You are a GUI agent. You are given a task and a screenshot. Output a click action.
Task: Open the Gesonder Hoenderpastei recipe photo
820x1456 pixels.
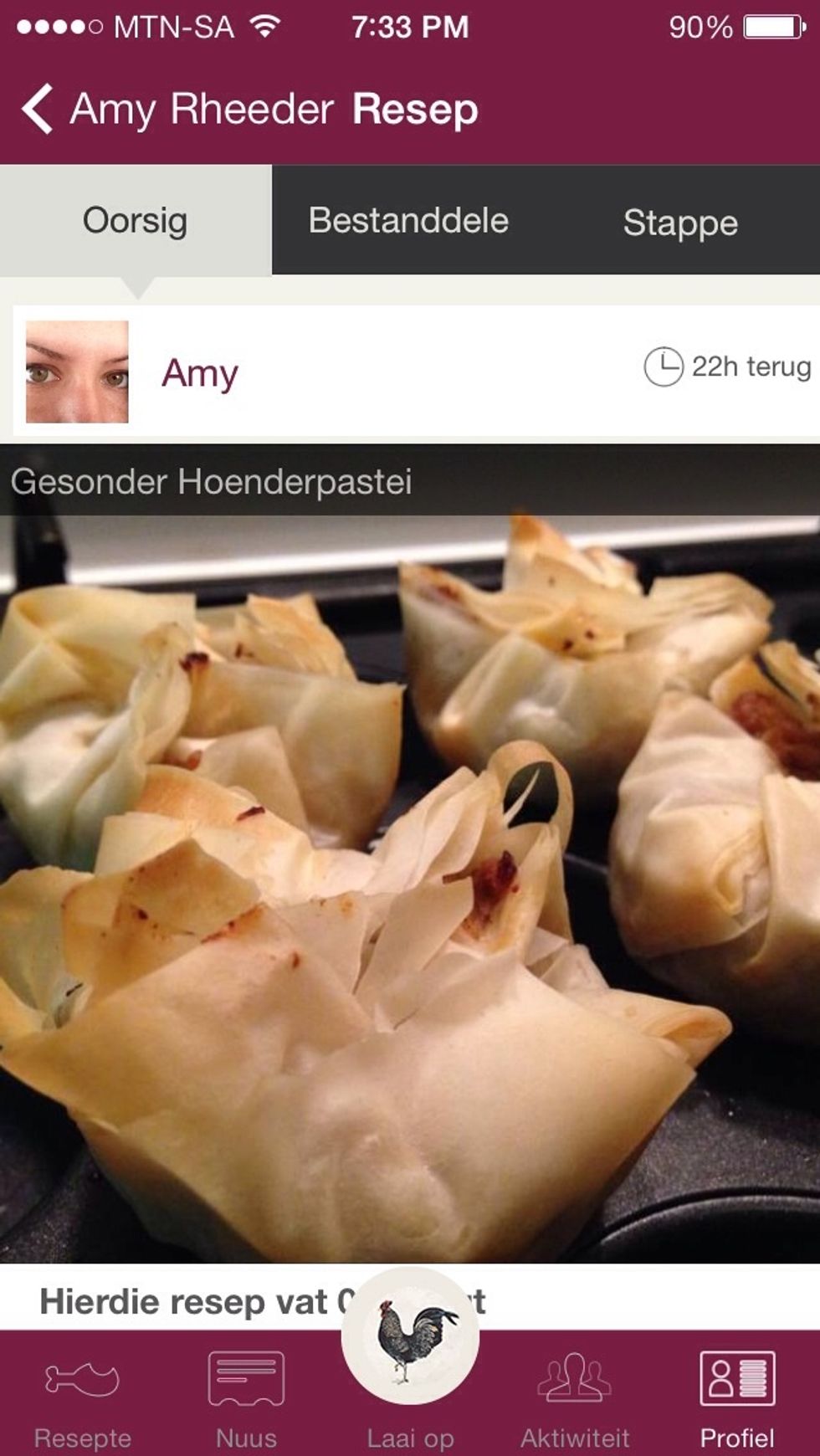pos(410,887)
